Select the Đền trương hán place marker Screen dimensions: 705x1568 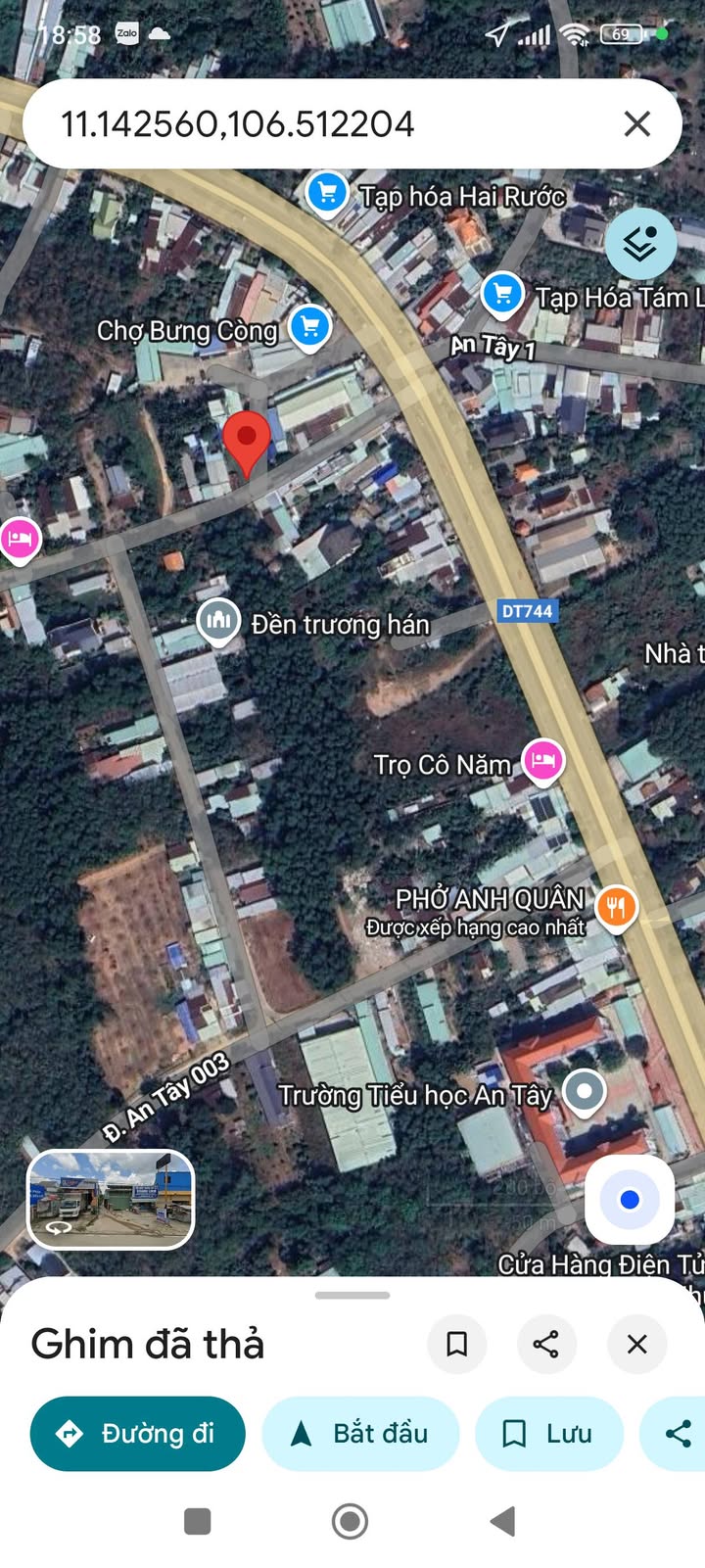tap(218, 621)
